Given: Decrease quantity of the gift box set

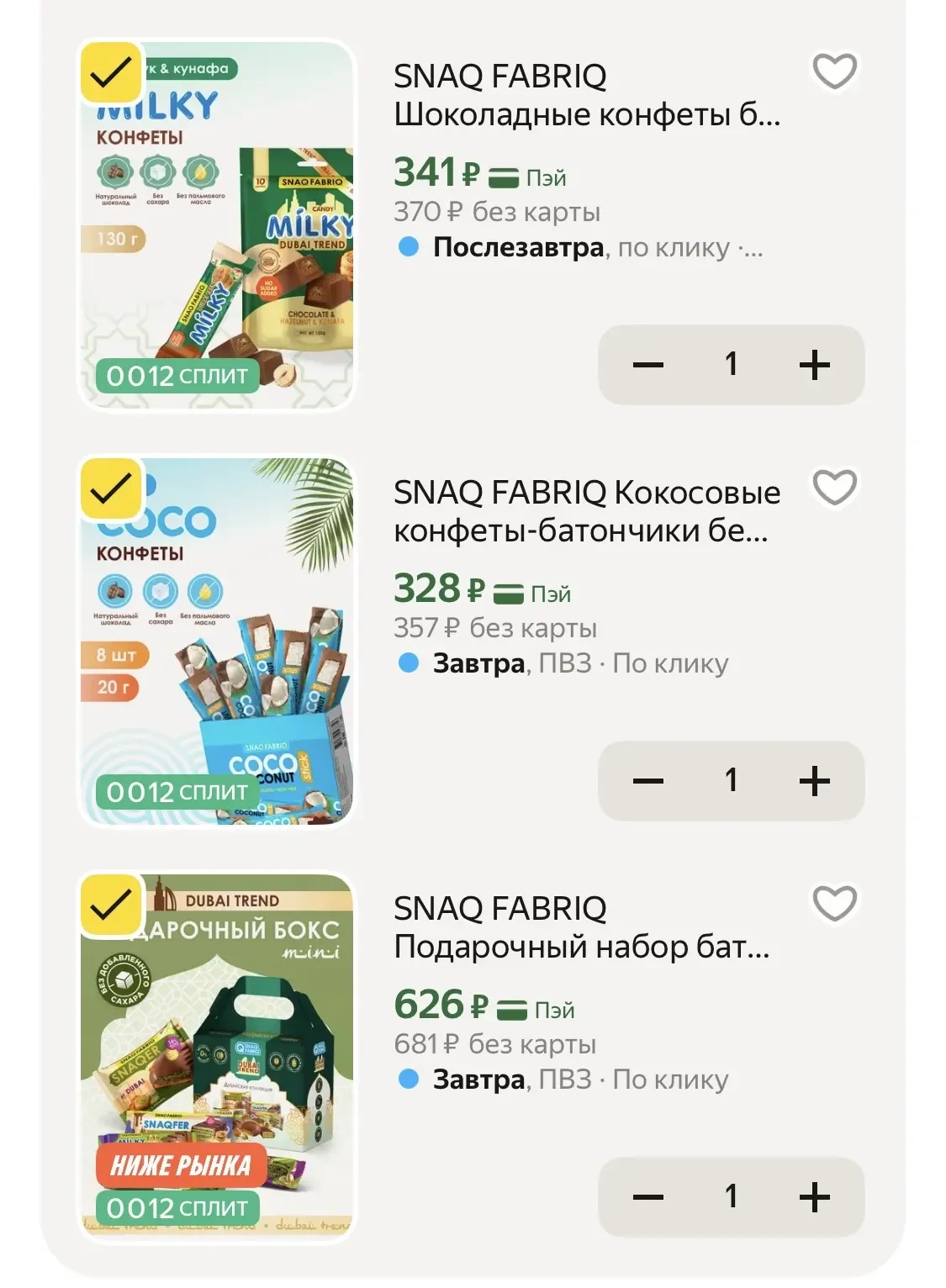Looking at the screenshot, I should [647, 1197].
